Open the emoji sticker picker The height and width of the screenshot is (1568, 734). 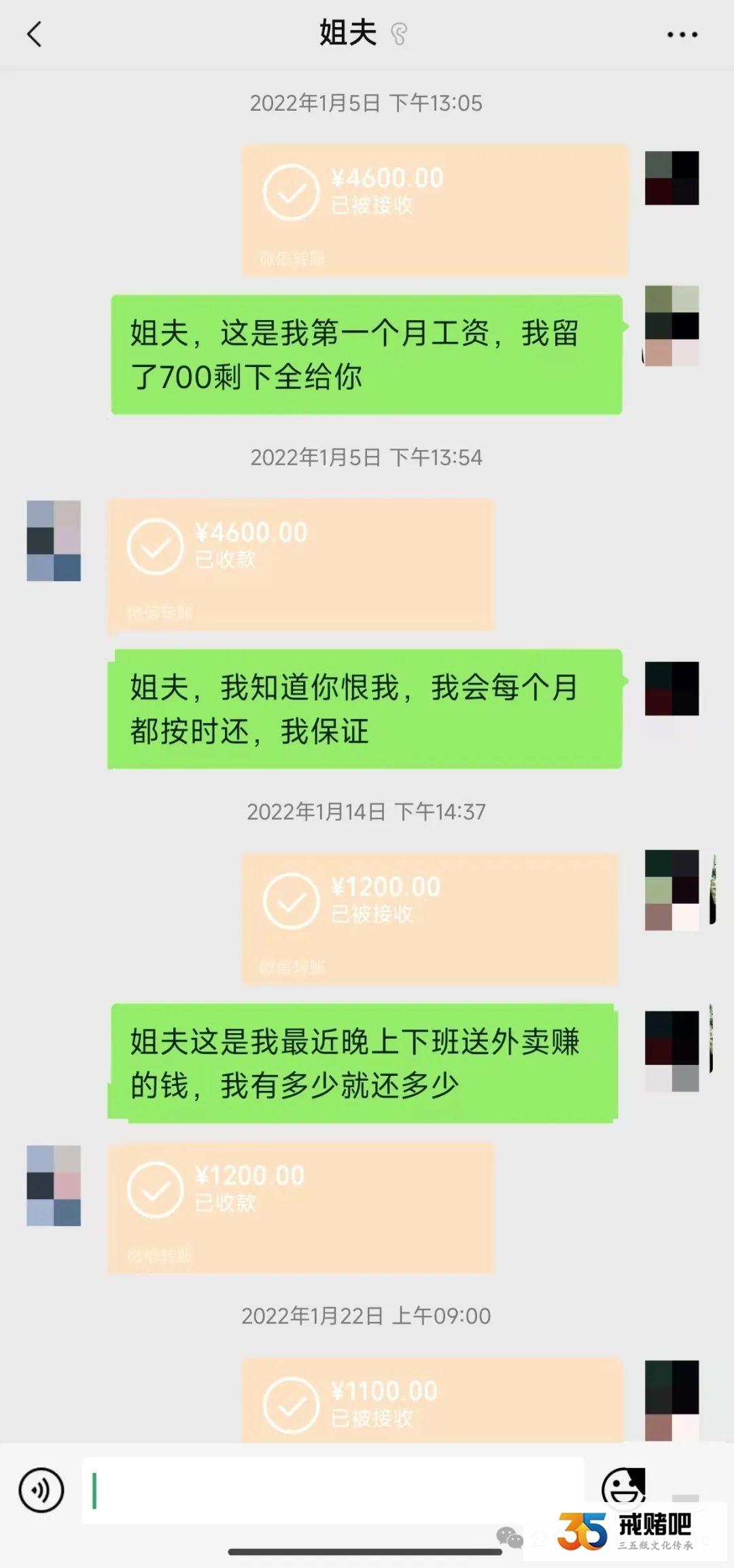[623, 1486]
